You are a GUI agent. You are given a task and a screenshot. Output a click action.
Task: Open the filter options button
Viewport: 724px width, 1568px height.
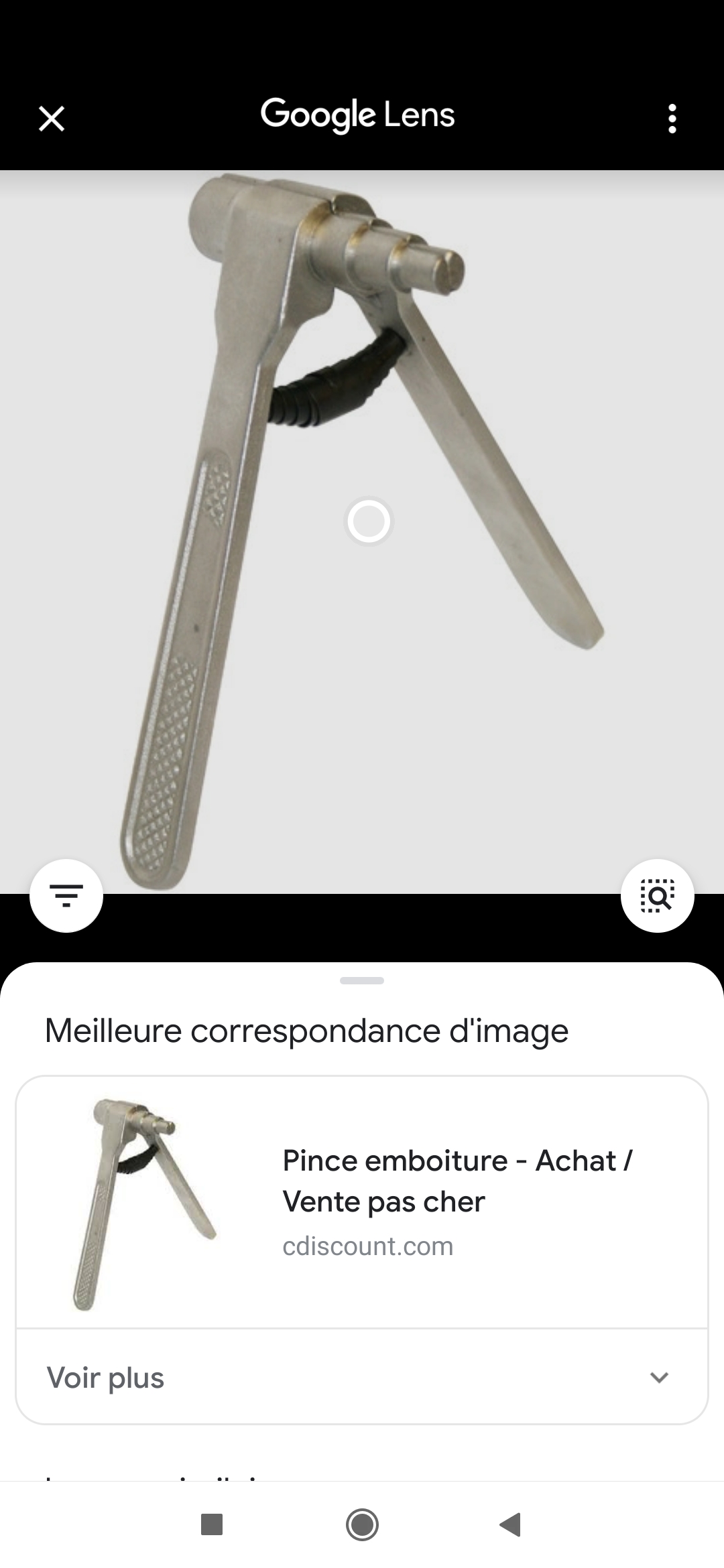pyautogui.click(x=66, y=895)
